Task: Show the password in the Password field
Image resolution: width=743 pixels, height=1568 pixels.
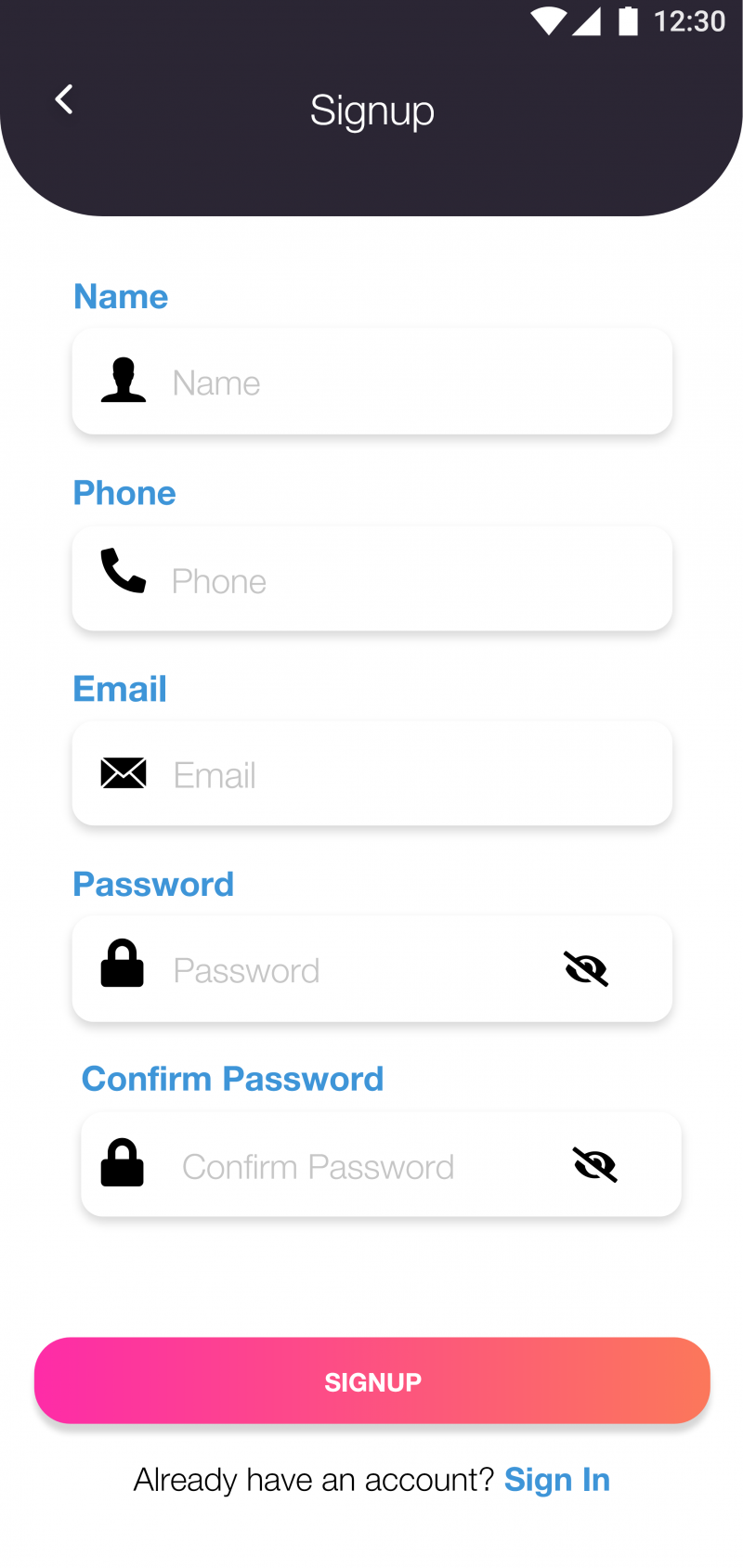Action: pos(586,969)
